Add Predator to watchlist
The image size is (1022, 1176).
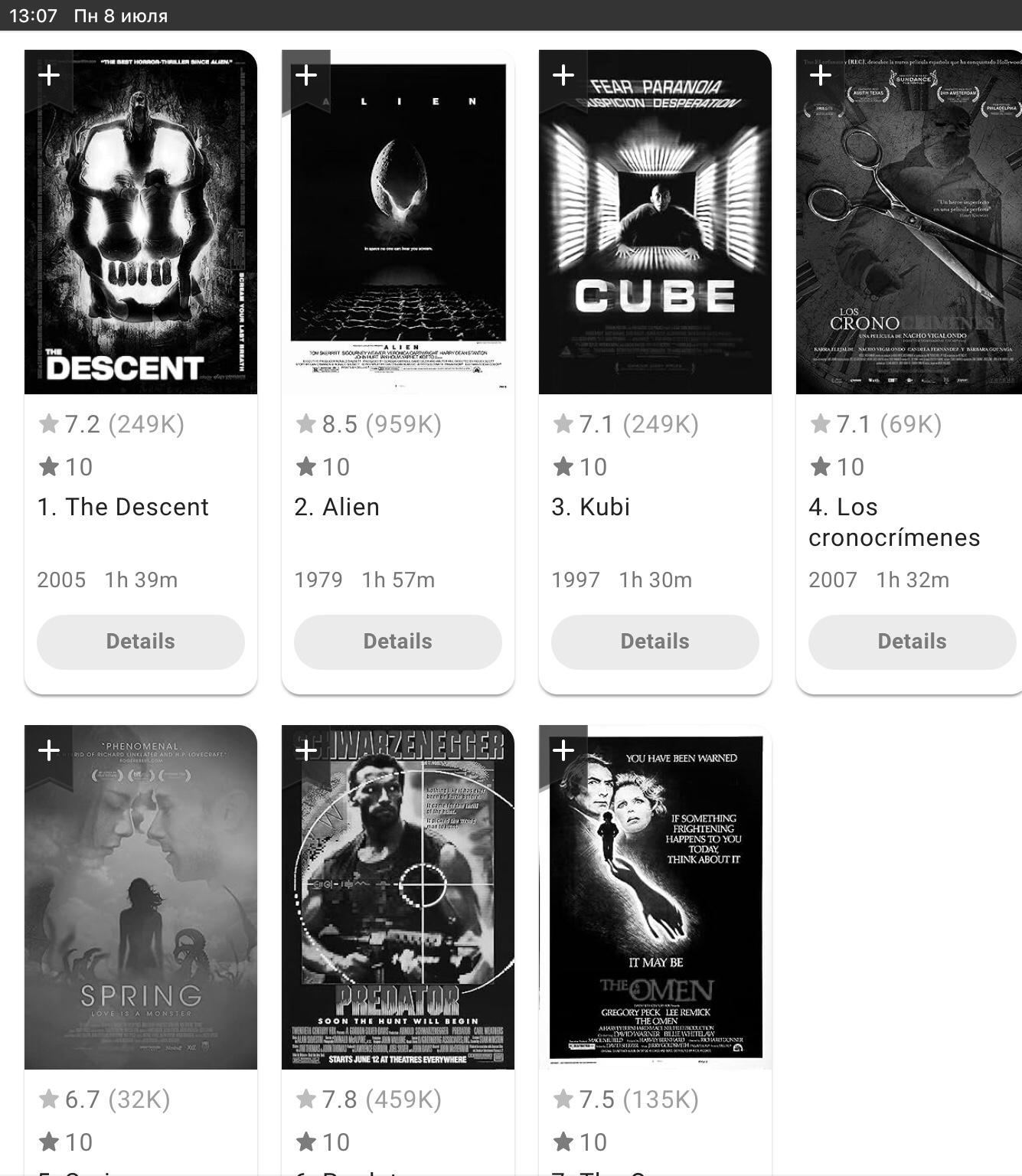coord(306,750)
